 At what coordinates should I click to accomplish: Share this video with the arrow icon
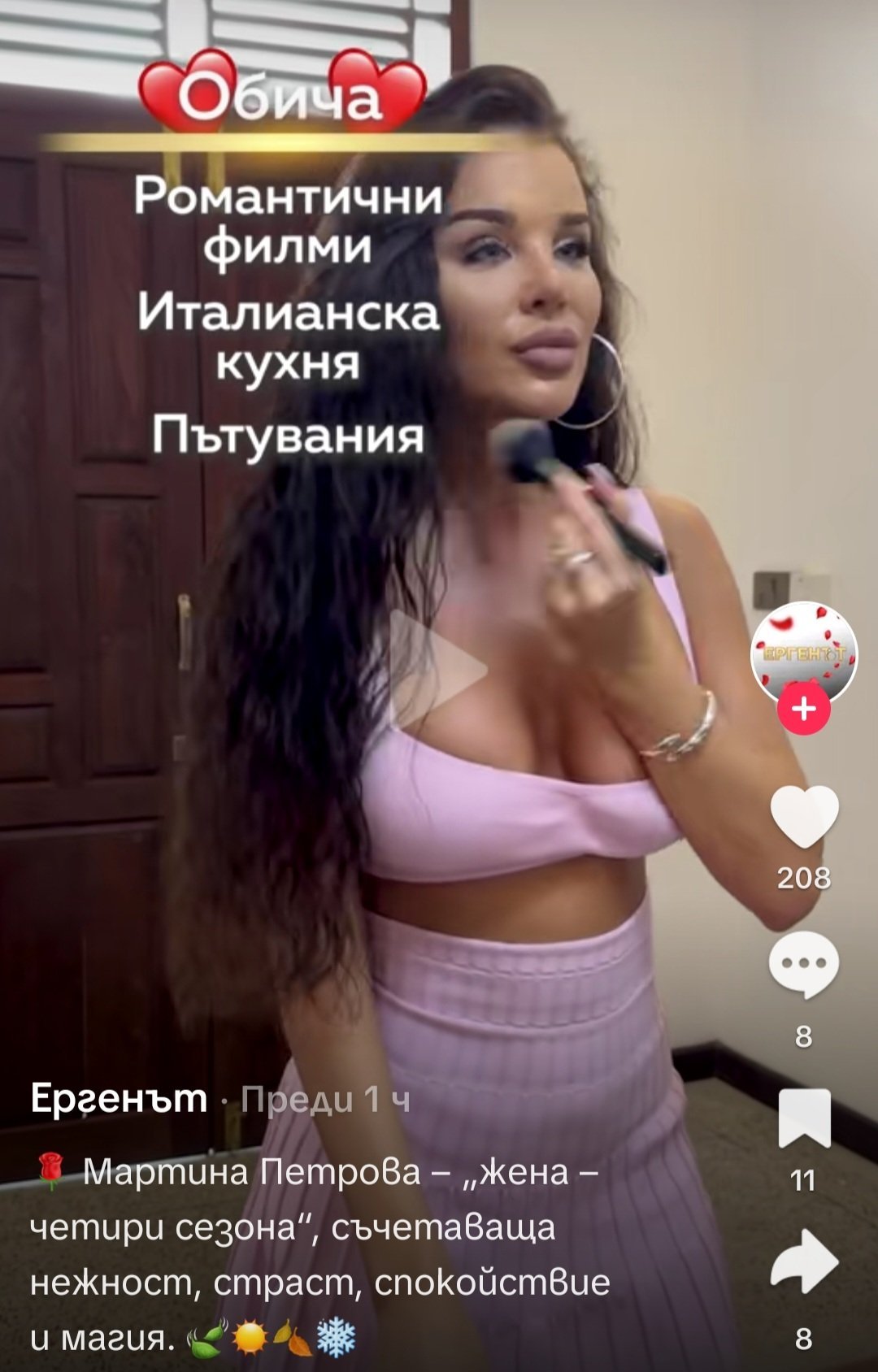[804, 1261]
